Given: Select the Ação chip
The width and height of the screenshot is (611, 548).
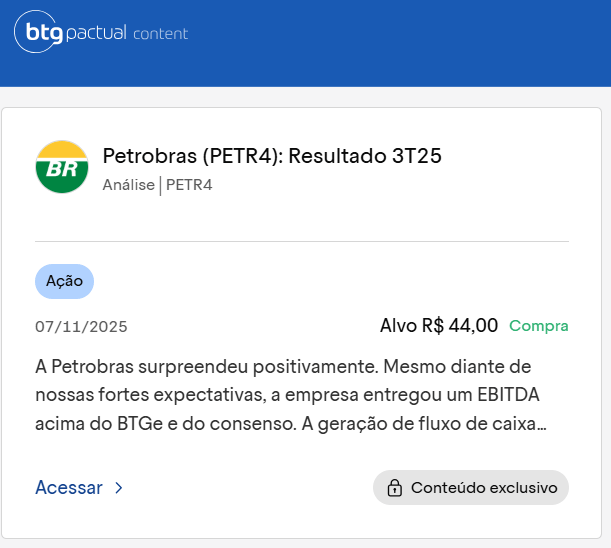Looking at the screenshot, I should (64, 282).
